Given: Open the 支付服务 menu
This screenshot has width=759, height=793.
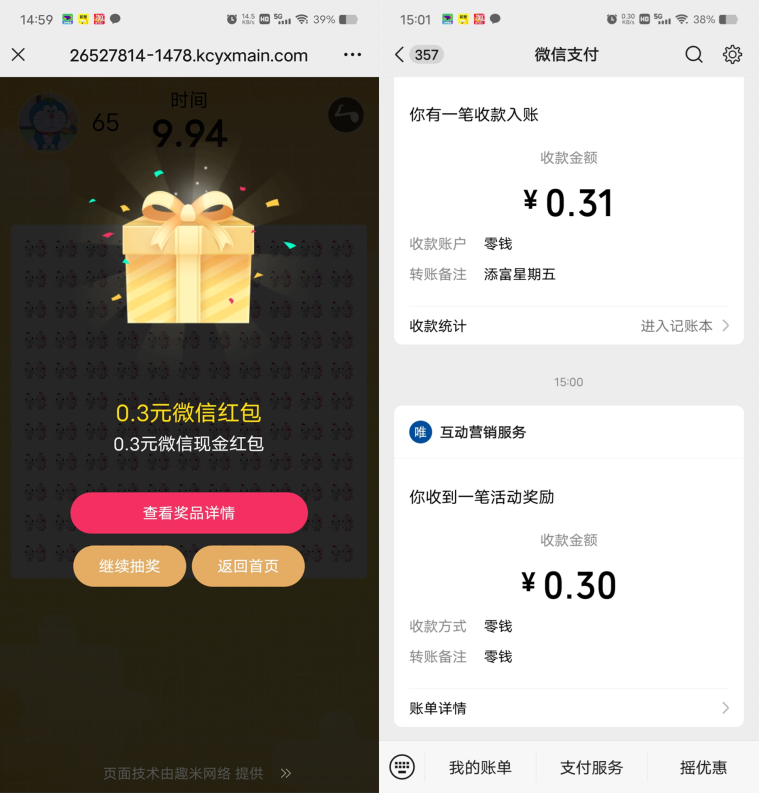Looking at the screenshot, I should [591, 767].
